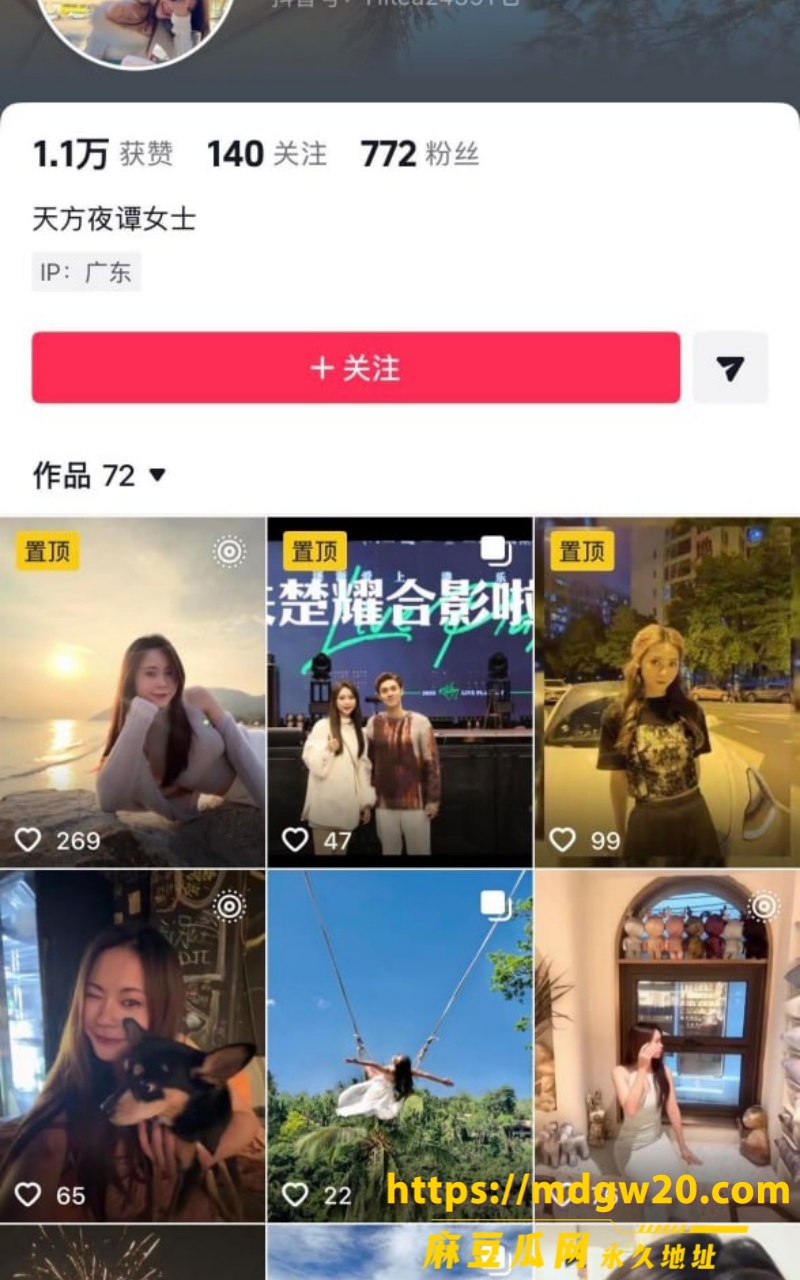Open the post with the dog, 65 likes
800x1280 pixels.
pyautogui.click(x=132, y=1046)
